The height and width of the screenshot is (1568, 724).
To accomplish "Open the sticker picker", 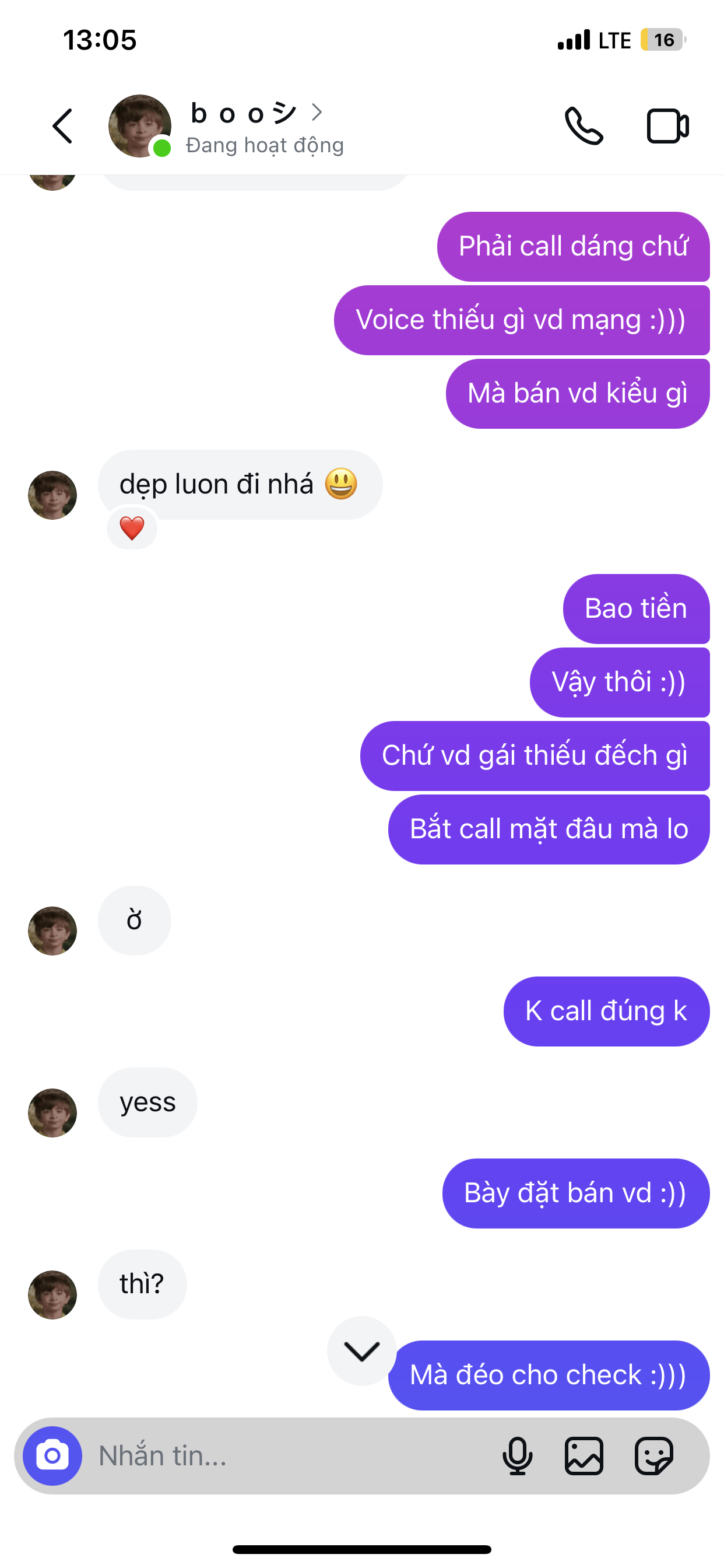I will (653, 1455).
